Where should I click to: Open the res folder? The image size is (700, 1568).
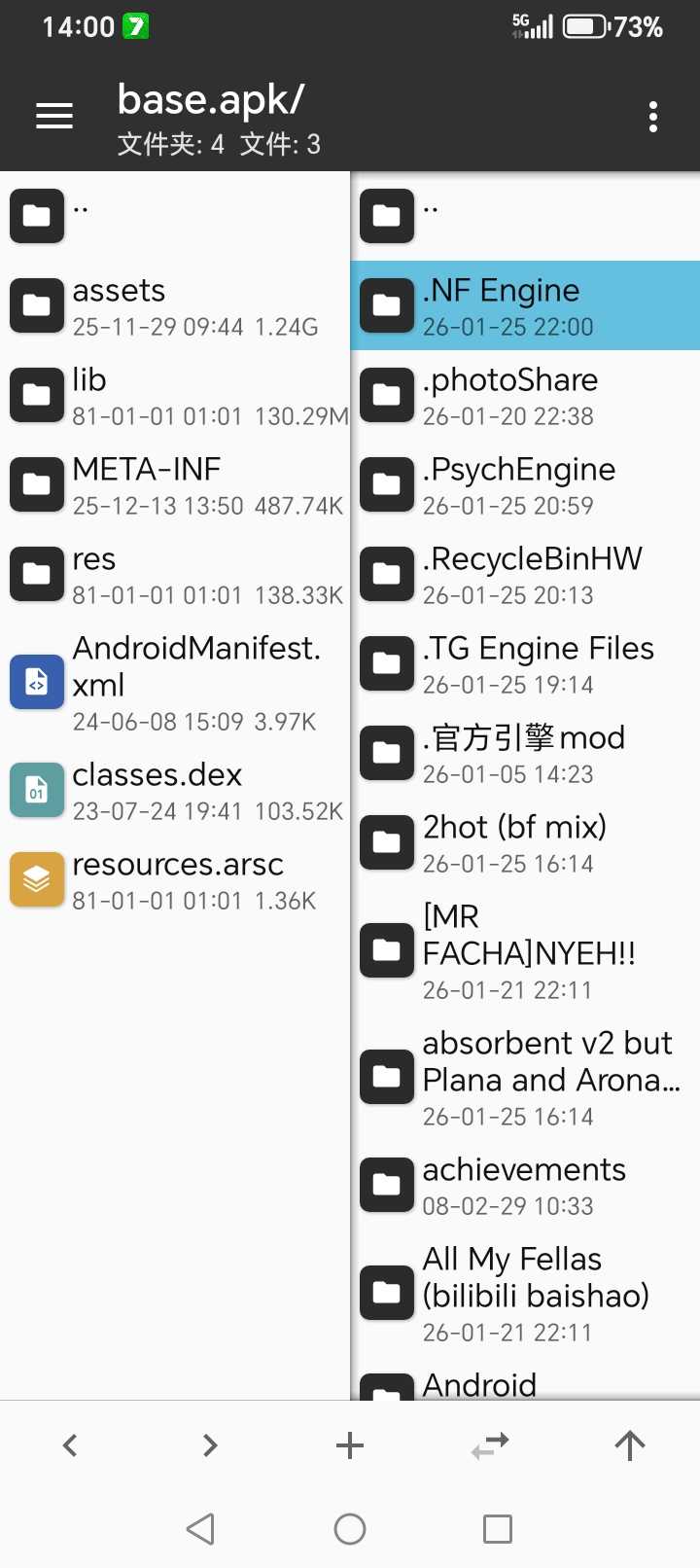[x=175, y=574]
